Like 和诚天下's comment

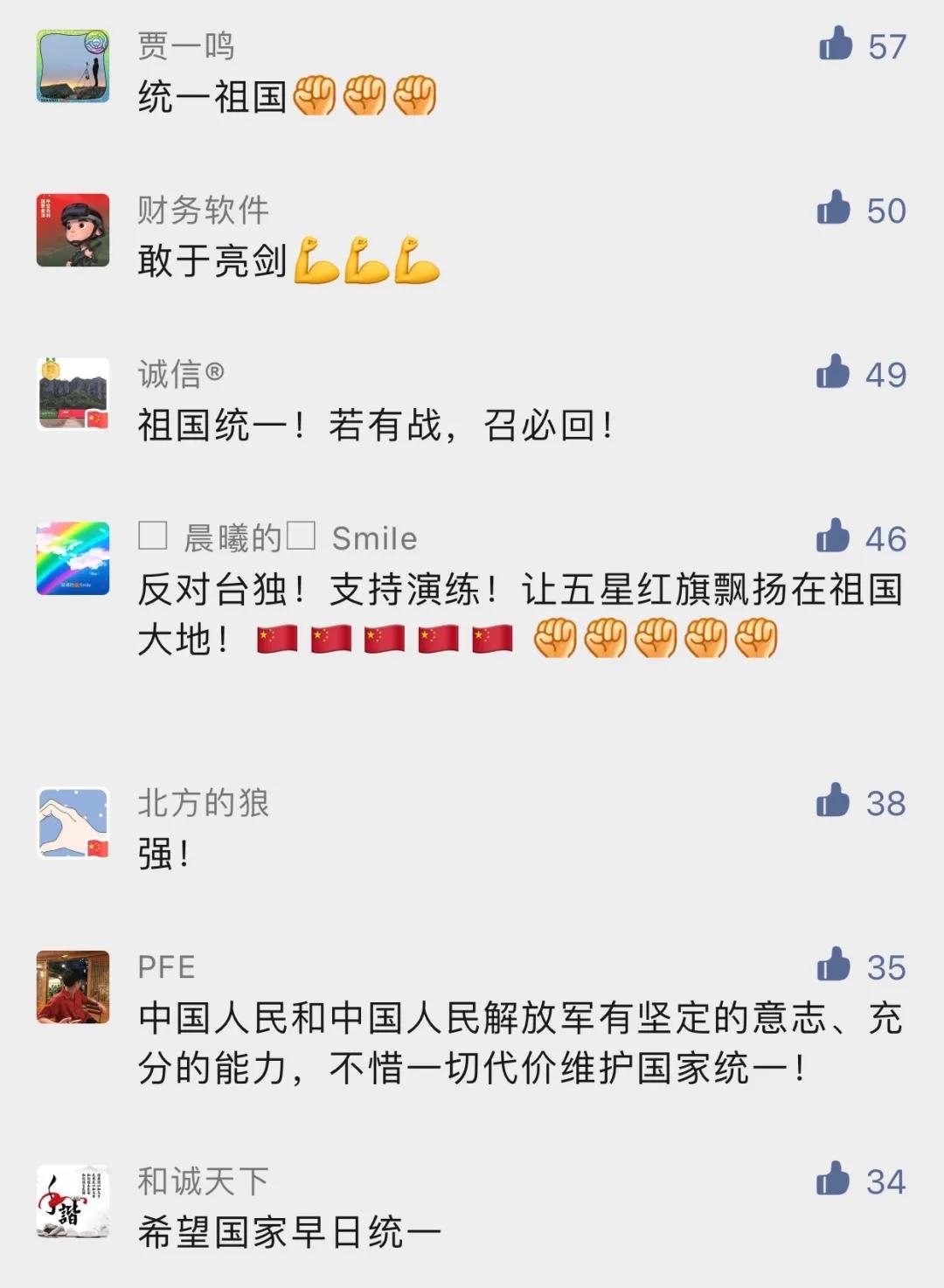coord(832,1180)
